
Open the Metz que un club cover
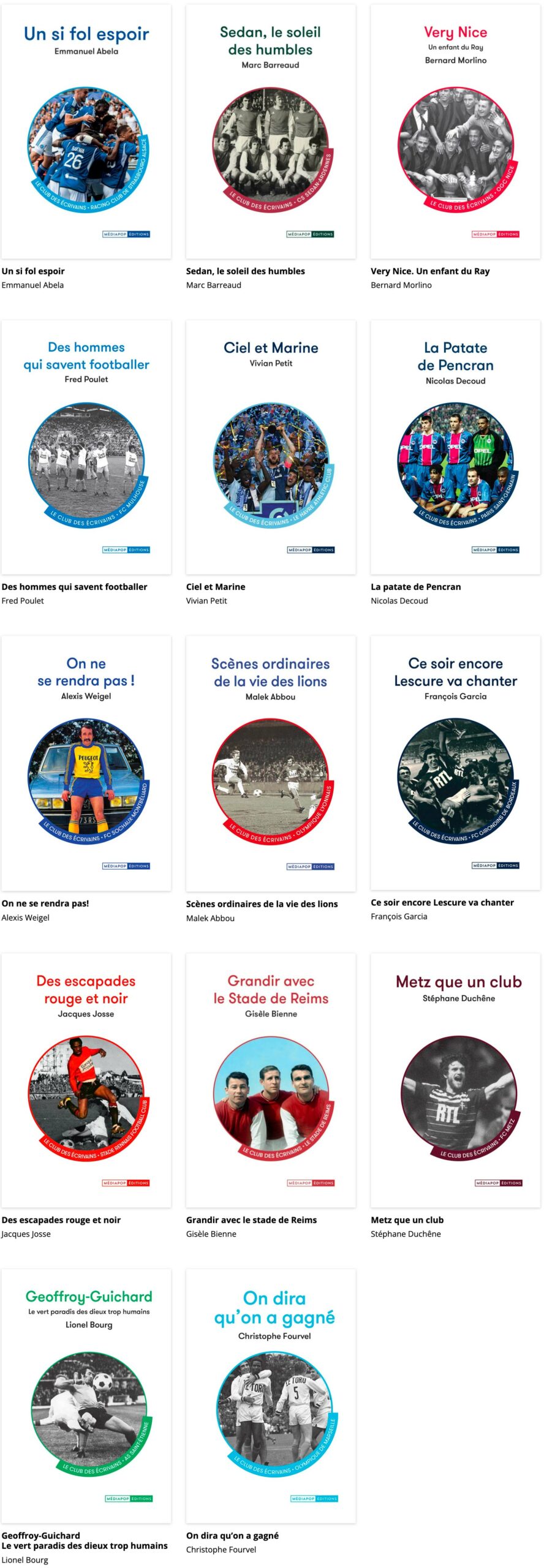pos(455,1080)
